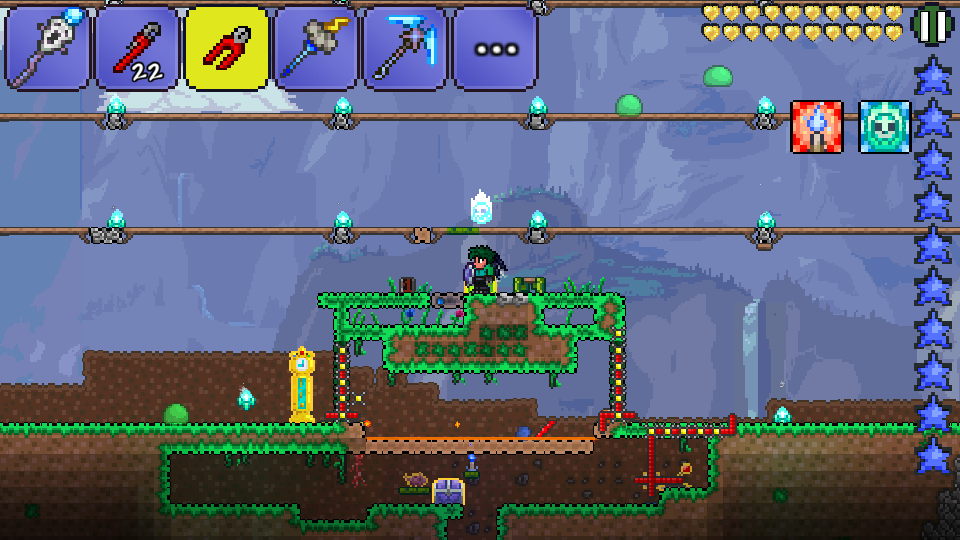960x540 pixels.
Task: Select the hammer in the hotbar
Action: click(x=316, y=47)
